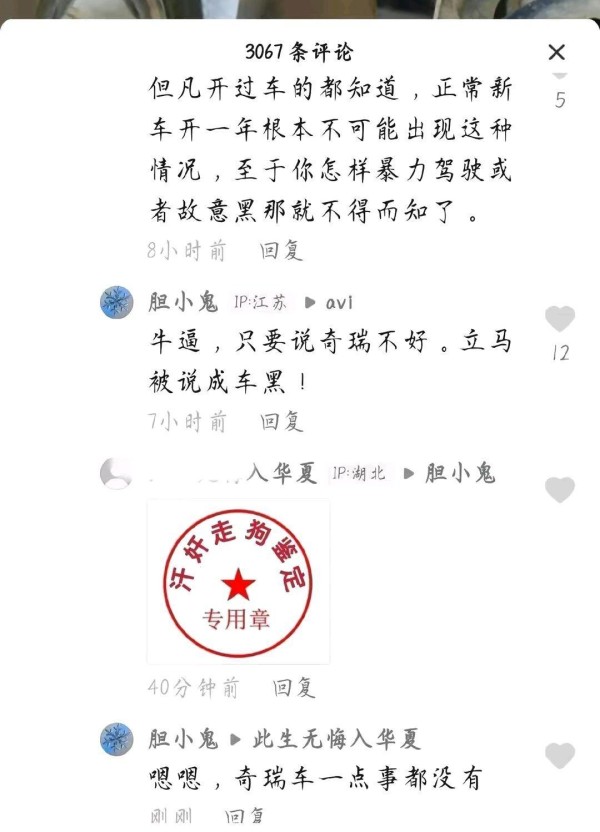Open the avatar beside the 嗯嗯 comment
600x832 pixels.
[x=117, y=740]
